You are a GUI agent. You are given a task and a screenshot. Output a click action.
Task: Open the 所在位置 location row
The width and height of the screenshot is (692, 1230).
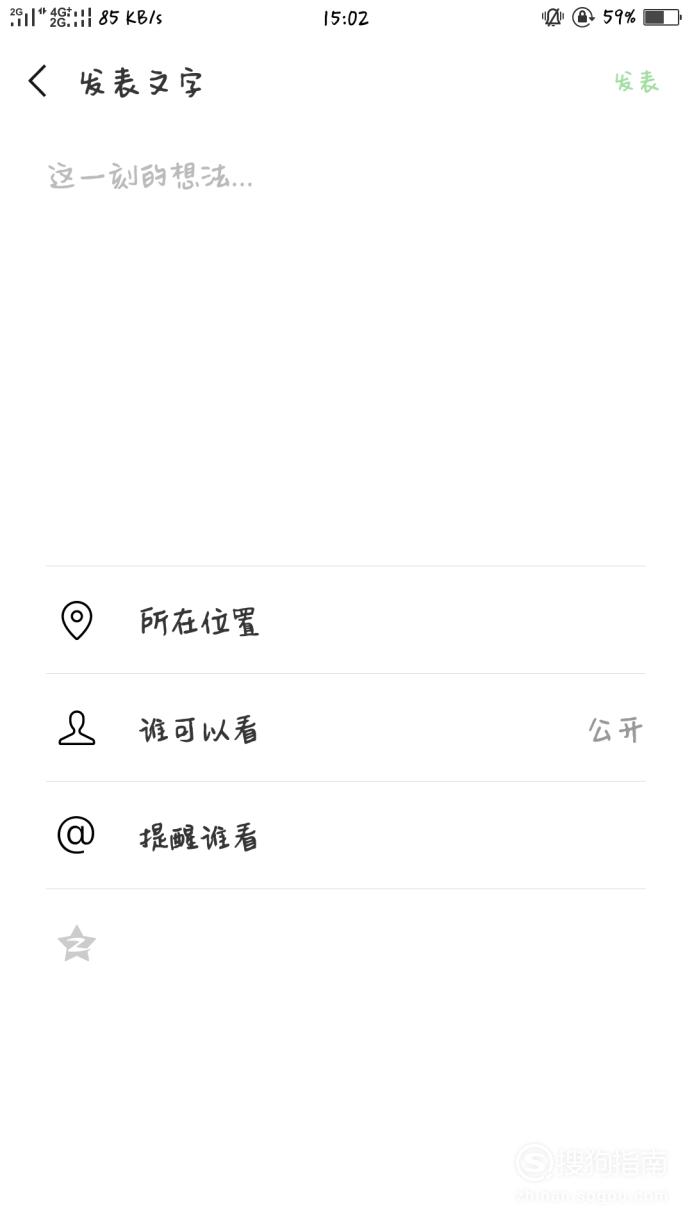click(345, 620)
